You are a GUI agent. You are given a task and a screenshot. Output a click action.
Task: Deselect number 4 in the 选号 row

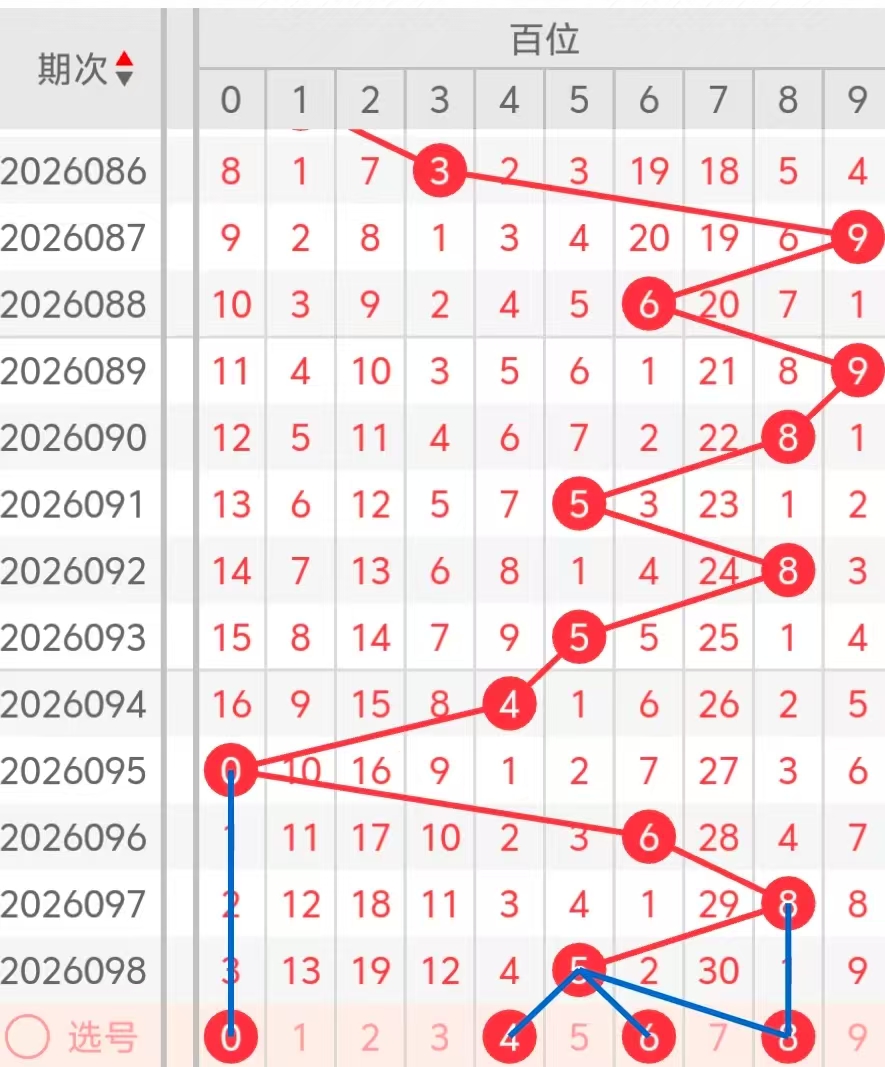tap(510, 1037)
